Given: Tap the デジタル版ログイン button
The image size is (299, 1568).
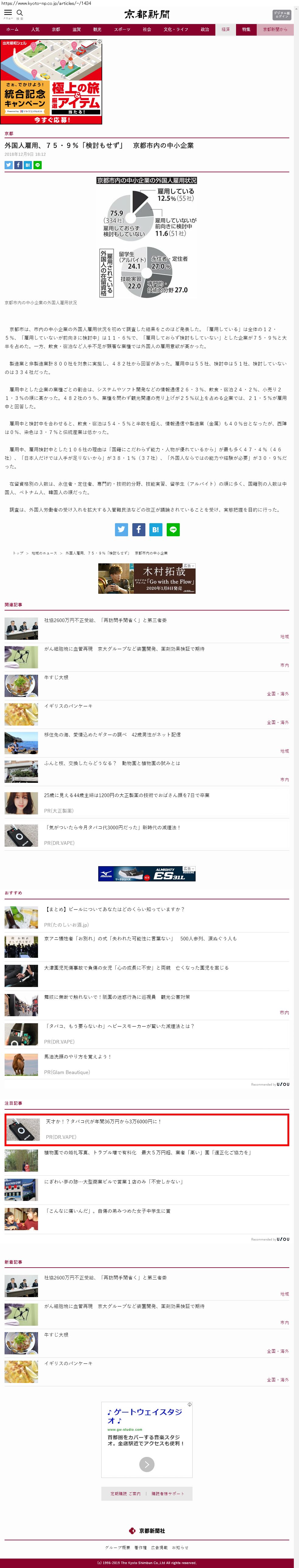Looking at the screenshot, I should [x=281, y=15].
